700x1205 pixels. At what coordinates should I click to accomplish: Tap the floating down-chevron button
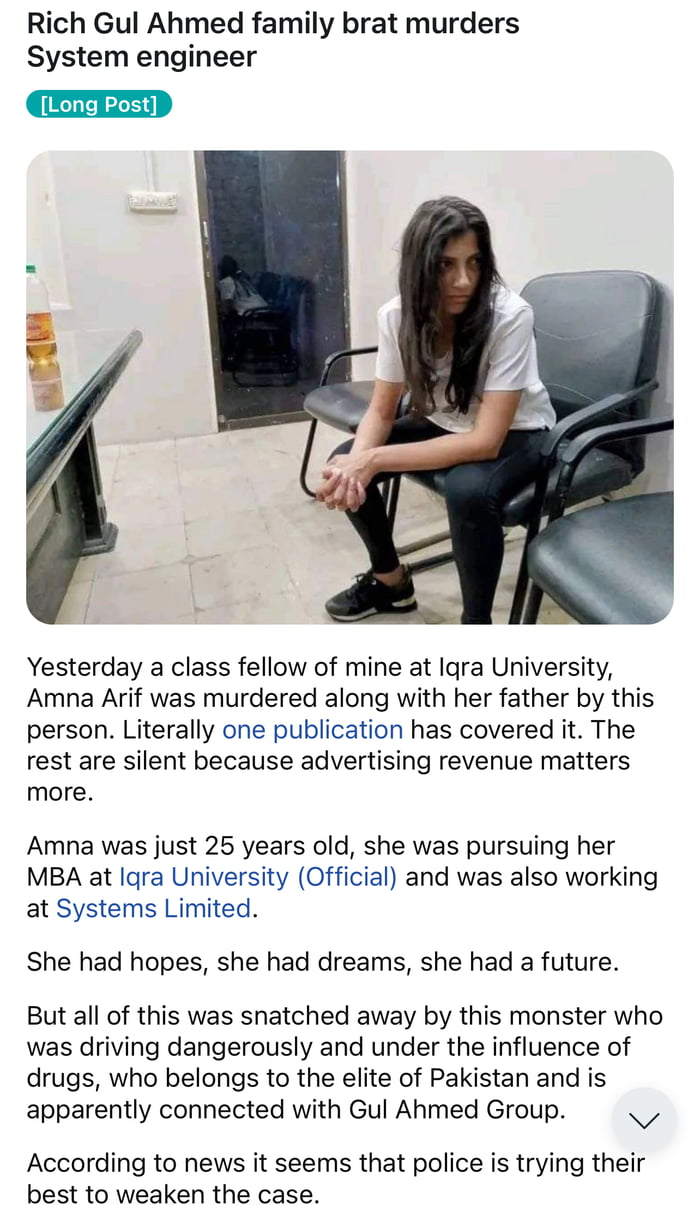tap(644, 1120)
